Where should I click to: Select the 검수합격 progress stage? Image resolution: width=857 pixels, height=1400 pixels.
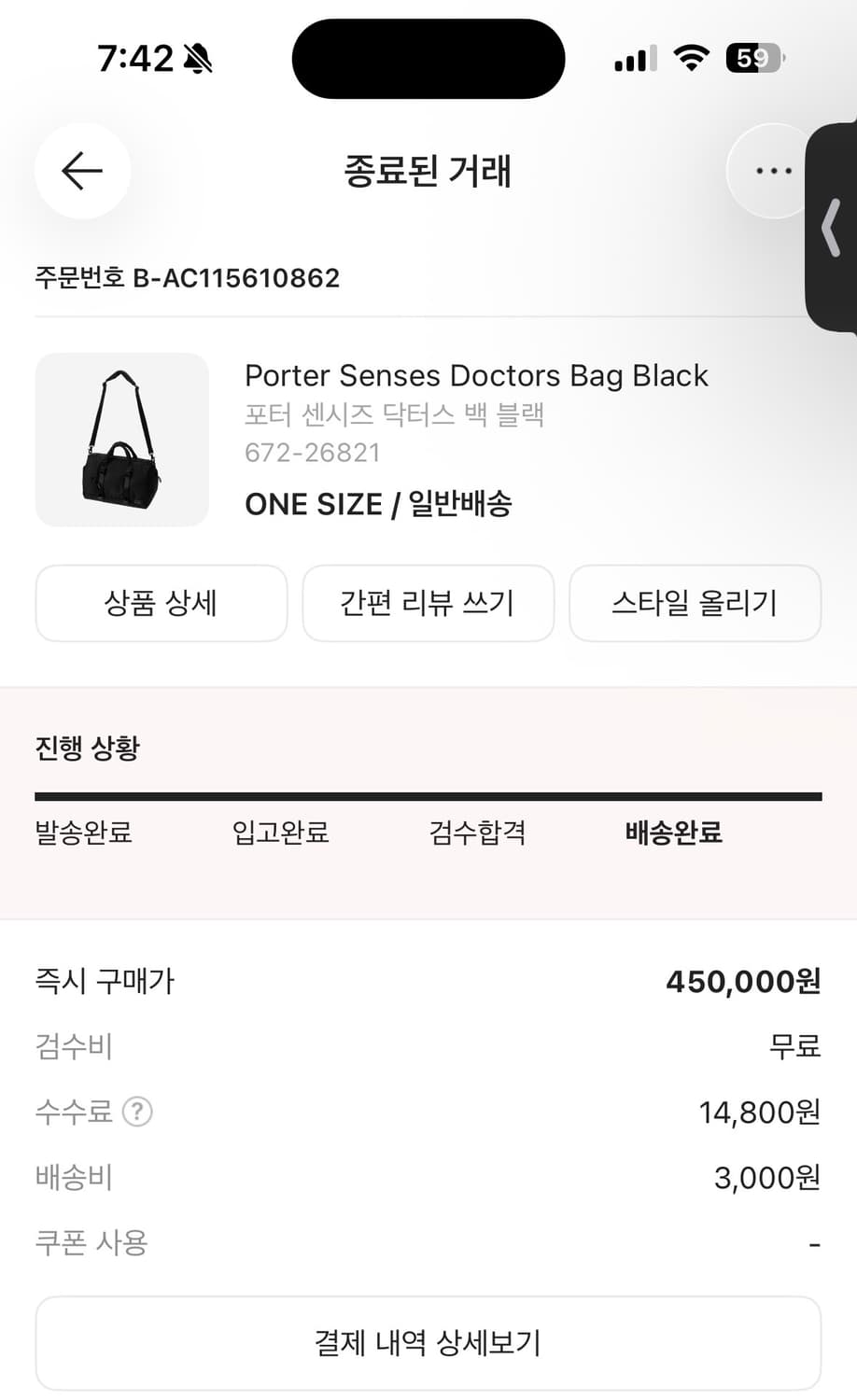(x=478, y=833)
